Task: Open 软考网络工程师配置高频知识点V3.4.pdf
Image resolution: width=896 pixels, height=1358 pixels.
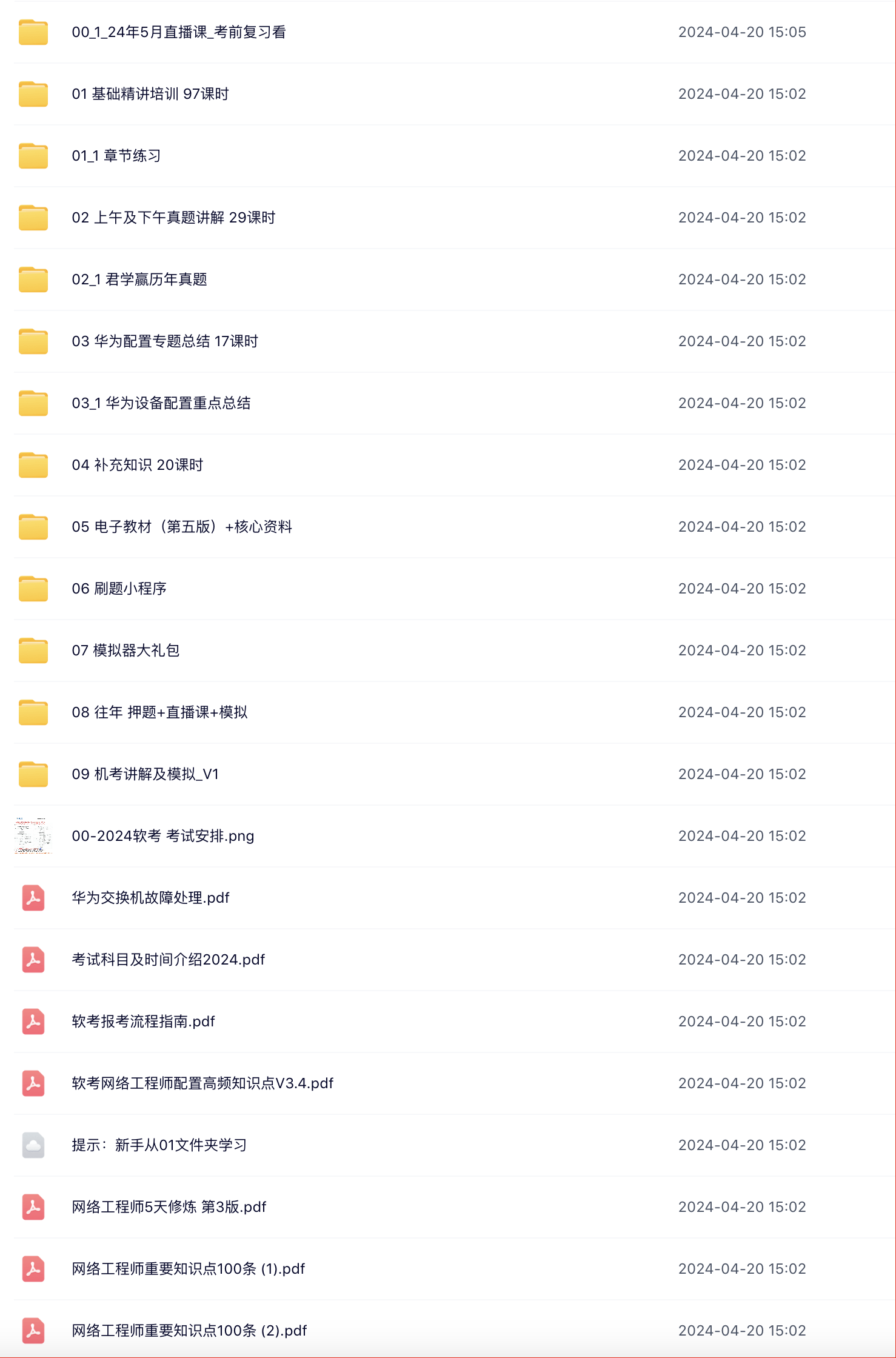Action: coord(202,1083)
